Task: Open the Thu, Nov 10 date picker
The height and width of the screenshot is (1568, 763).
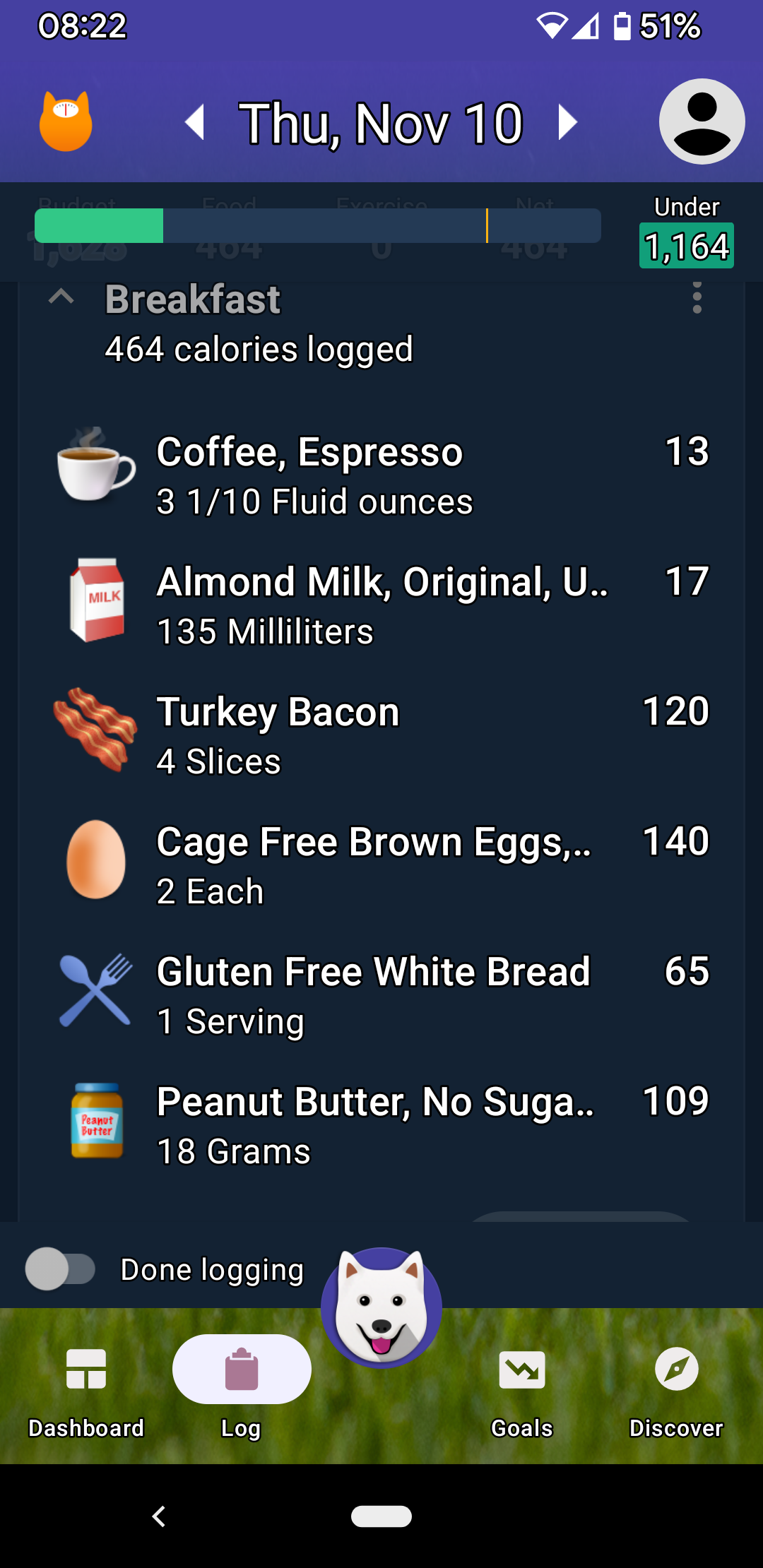Action: 381,123
